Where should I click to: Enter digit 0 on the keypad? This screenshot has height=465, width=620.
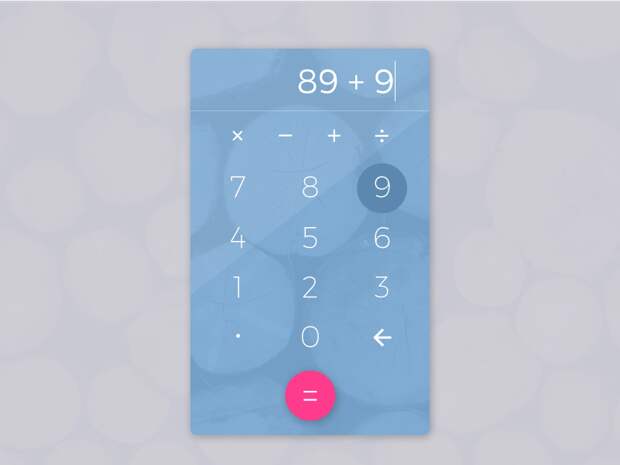point(310,338)
